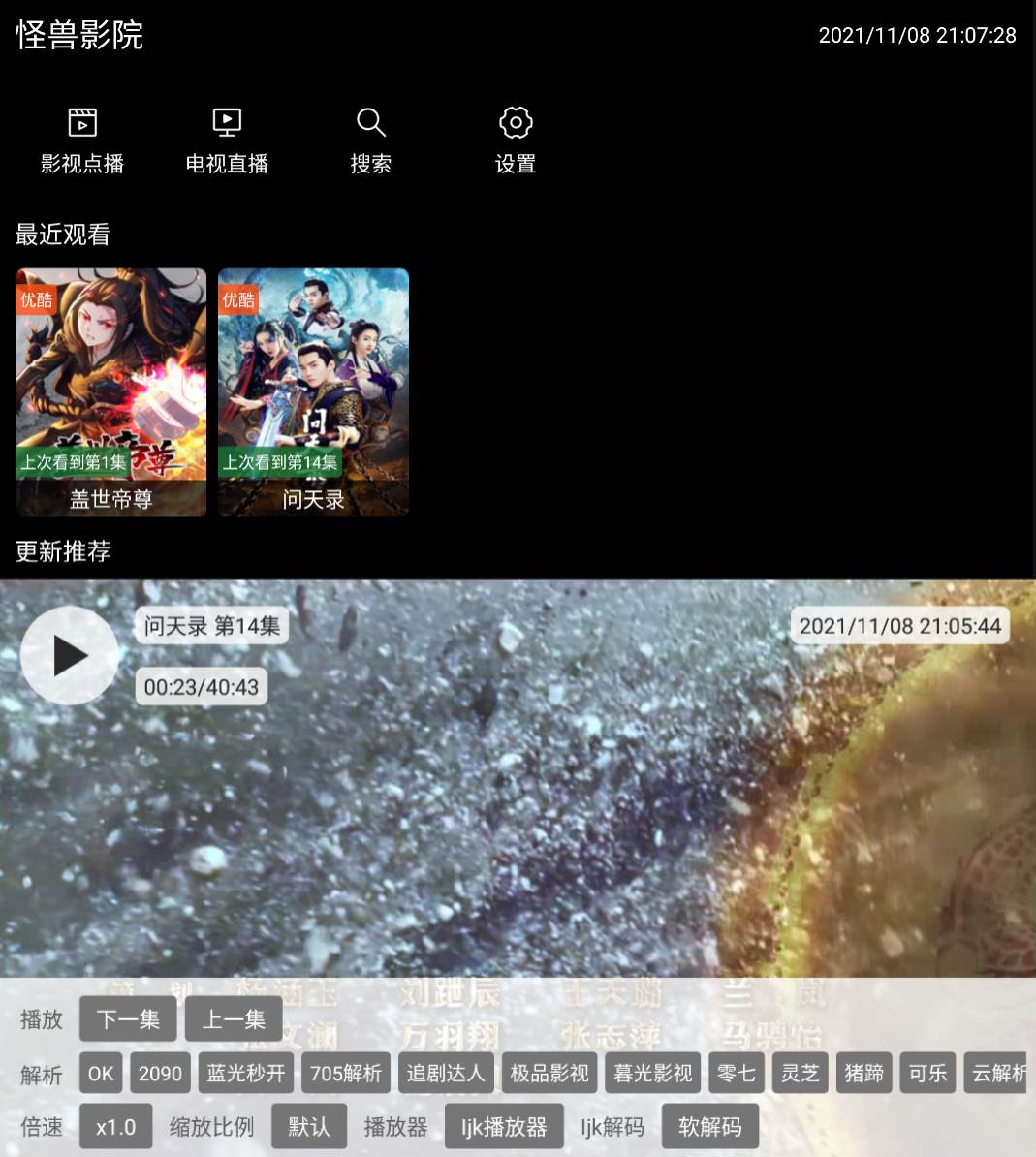Screen dimensions: 1036x1157
Task: Change player from Ijk播放器
Action: click(x=504, y=1127)
